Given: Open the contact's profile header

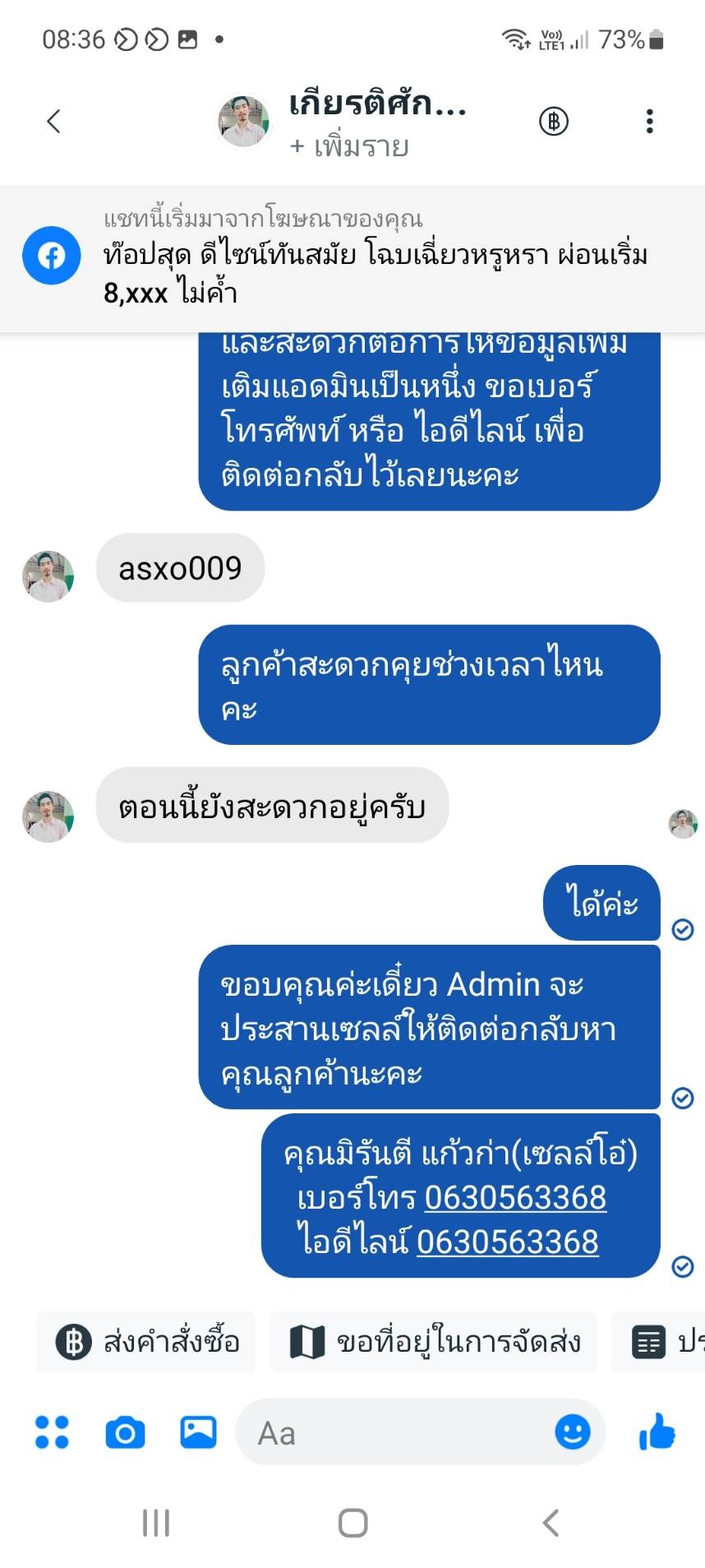Looking at the screenshot, I should (x=376, y=104).
